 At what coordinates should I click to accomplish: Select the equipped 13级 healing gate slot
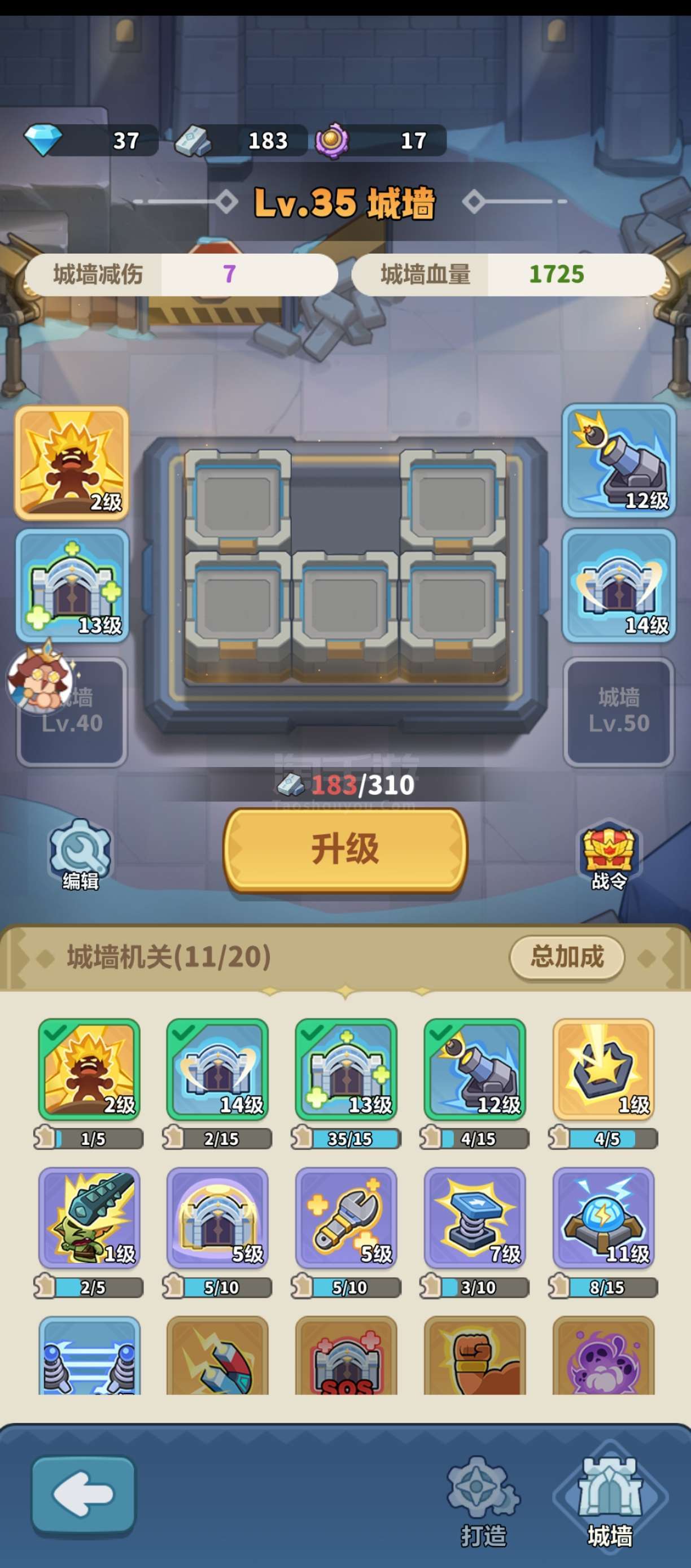point(72,585)
